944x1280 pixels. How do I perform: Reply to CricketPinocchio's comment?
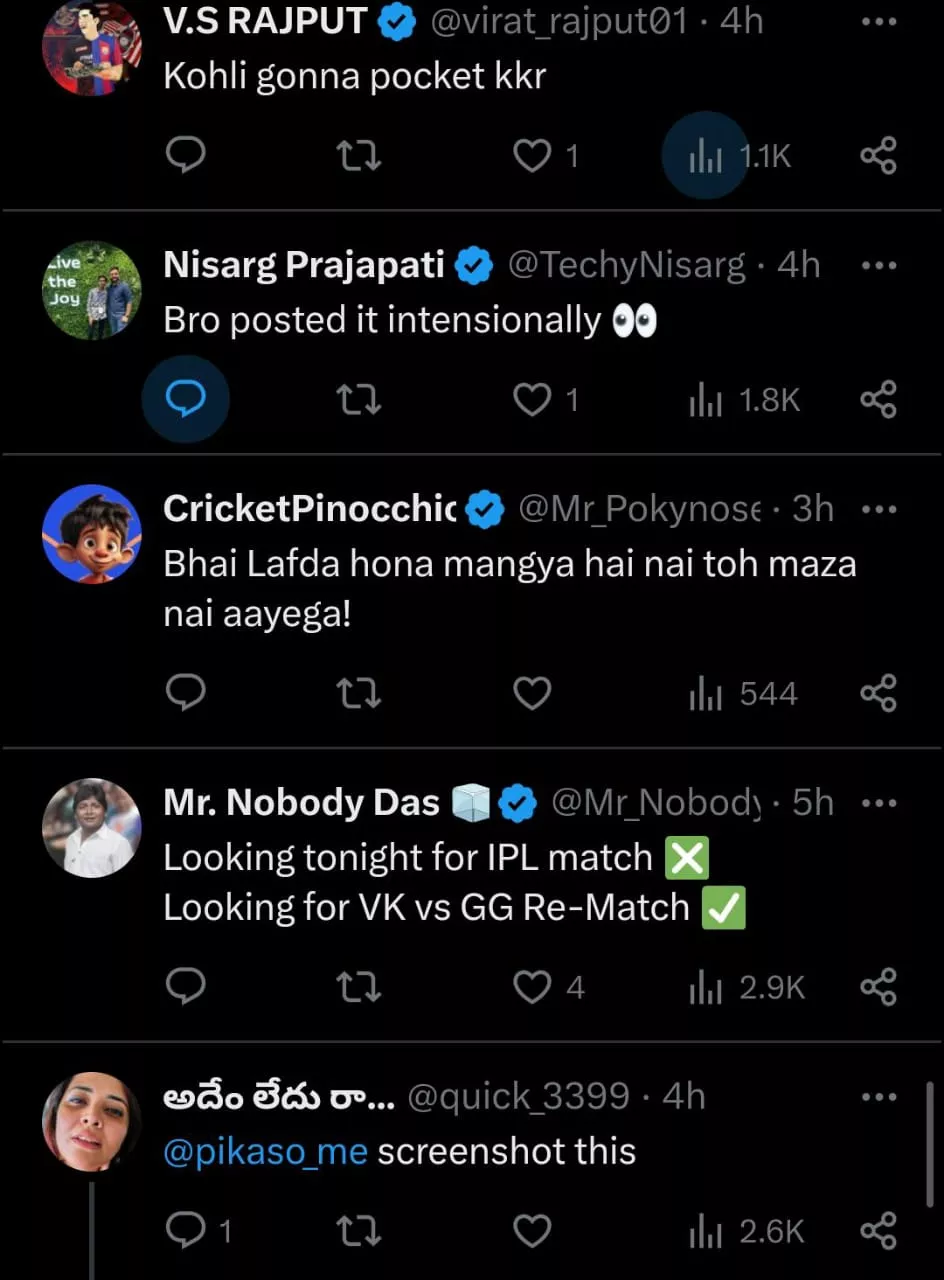[186, 693]
